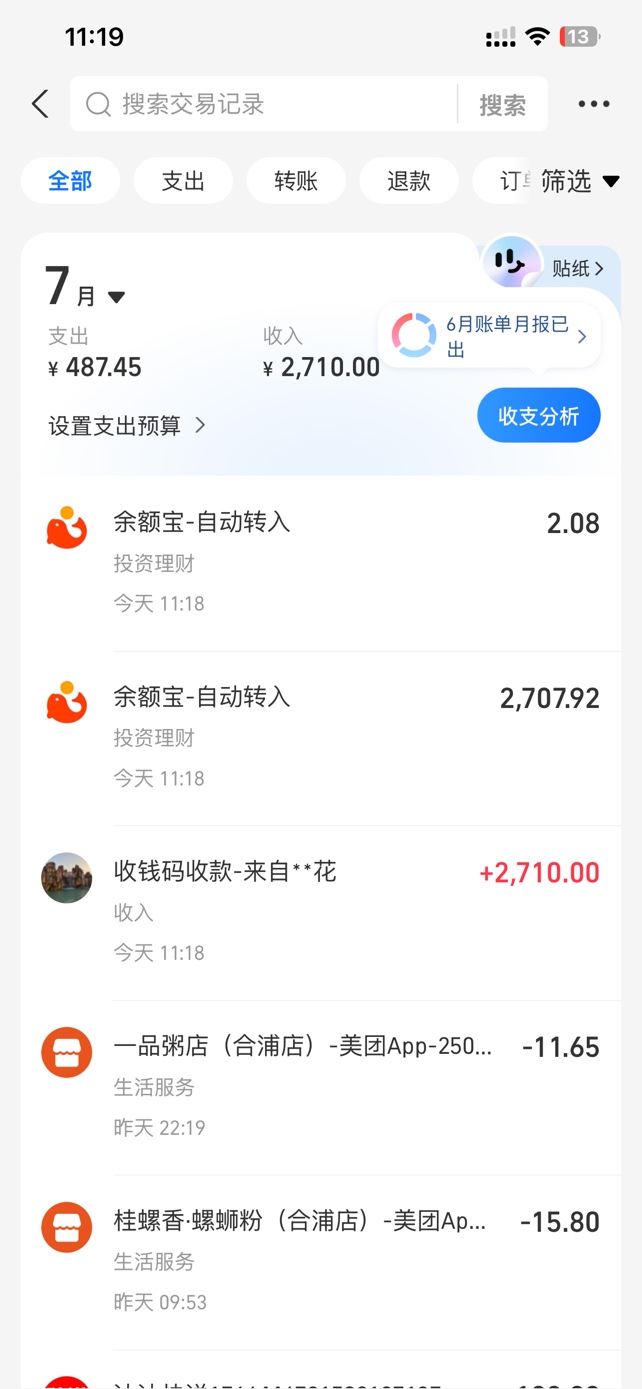
Task: Open the 收钱码收款 +2,710.00 record
Action: point(321,913)
